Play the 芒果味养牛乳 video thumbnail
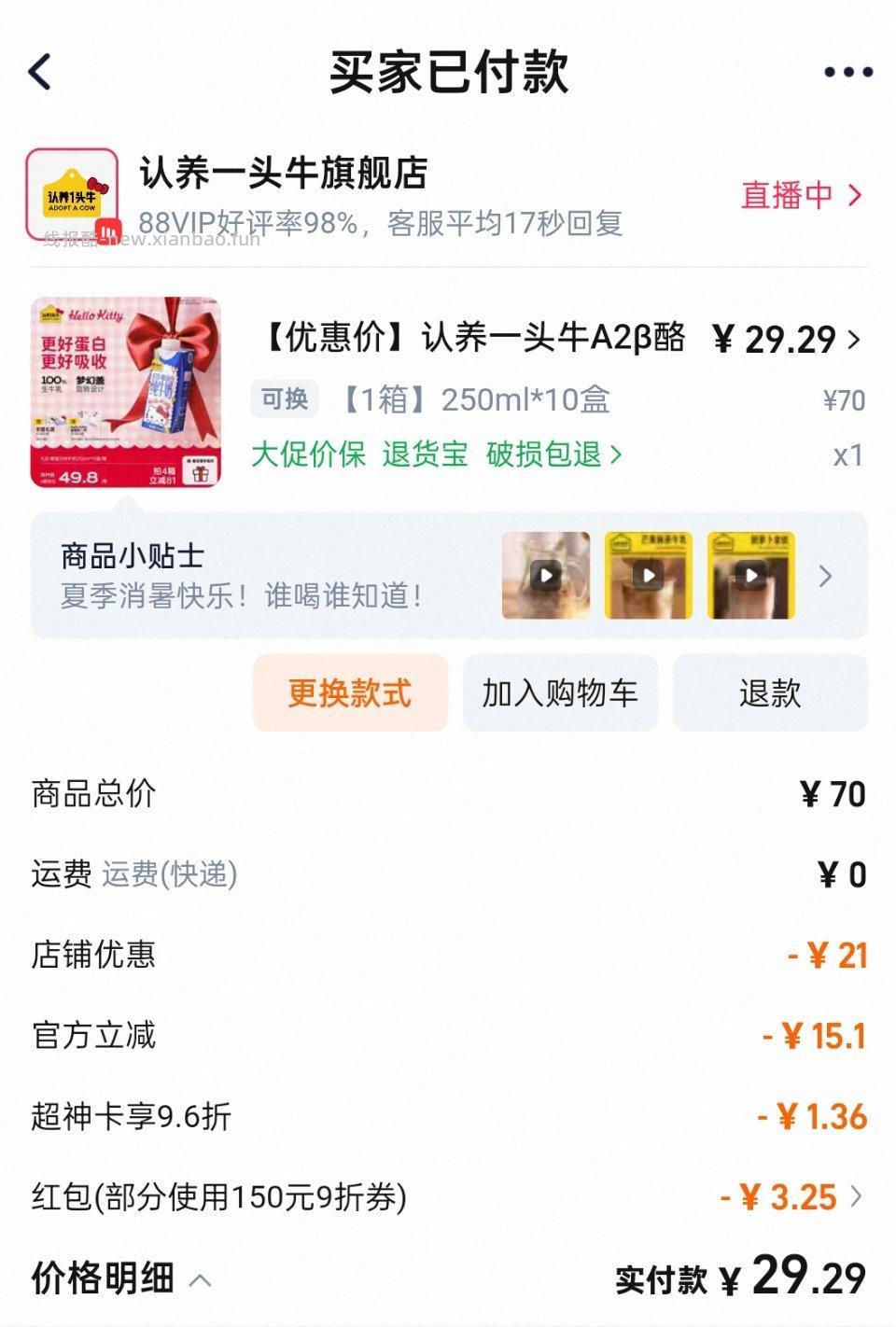The height and width of the screenshot is (1327, 896). coord(649,576)
